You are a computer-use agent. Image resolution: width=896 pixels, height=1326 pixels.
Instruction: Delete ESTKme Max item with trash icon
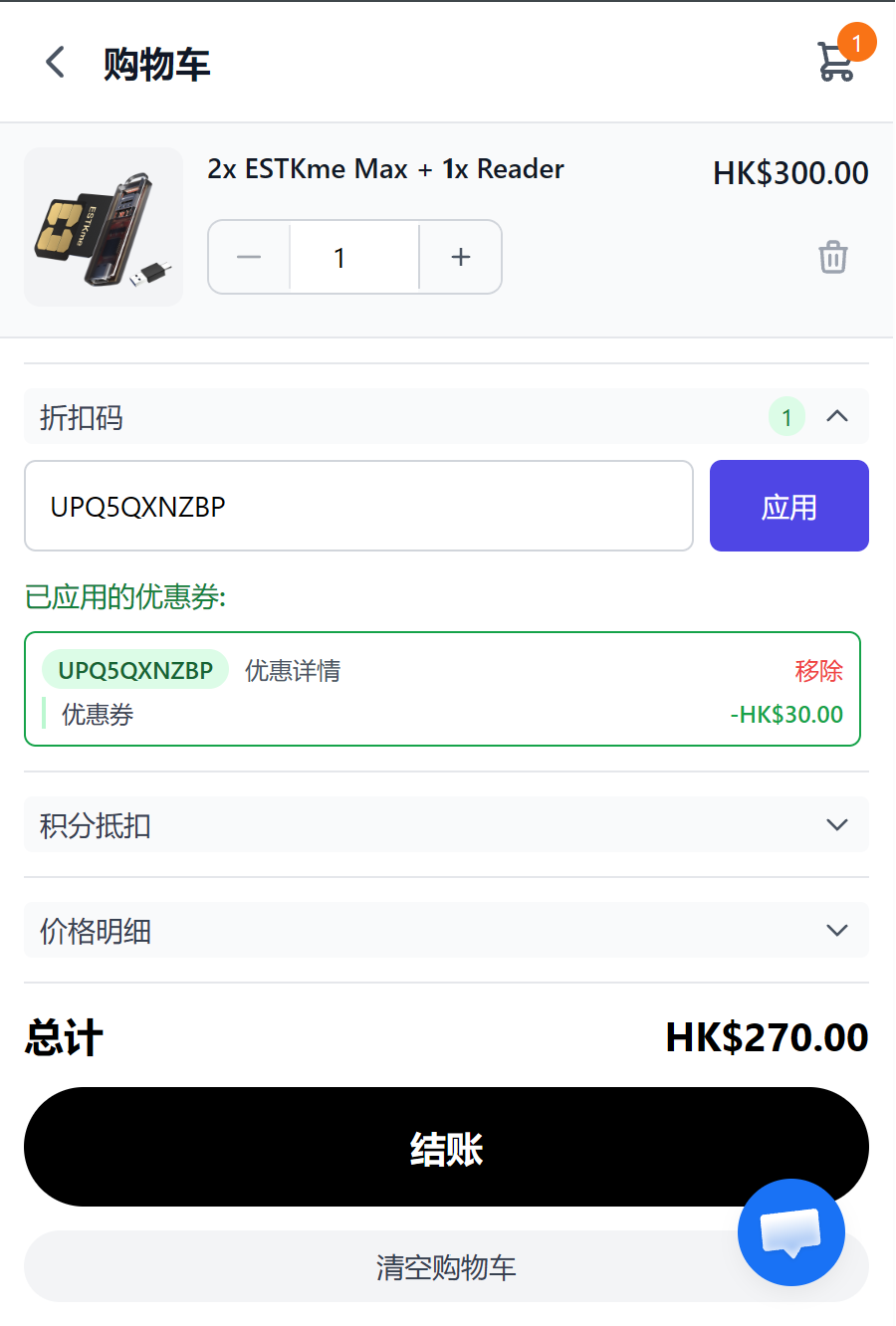tap(832, 258)
